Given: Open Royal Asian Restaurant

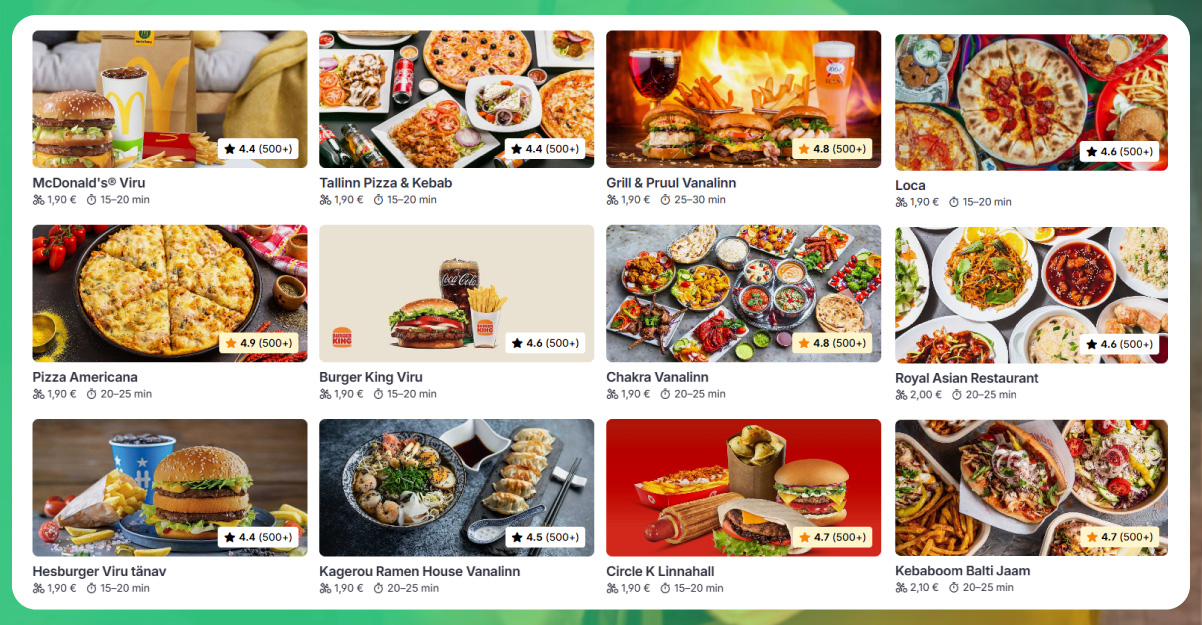Looking at the screenshot, I should click(x=1031, y=295).
